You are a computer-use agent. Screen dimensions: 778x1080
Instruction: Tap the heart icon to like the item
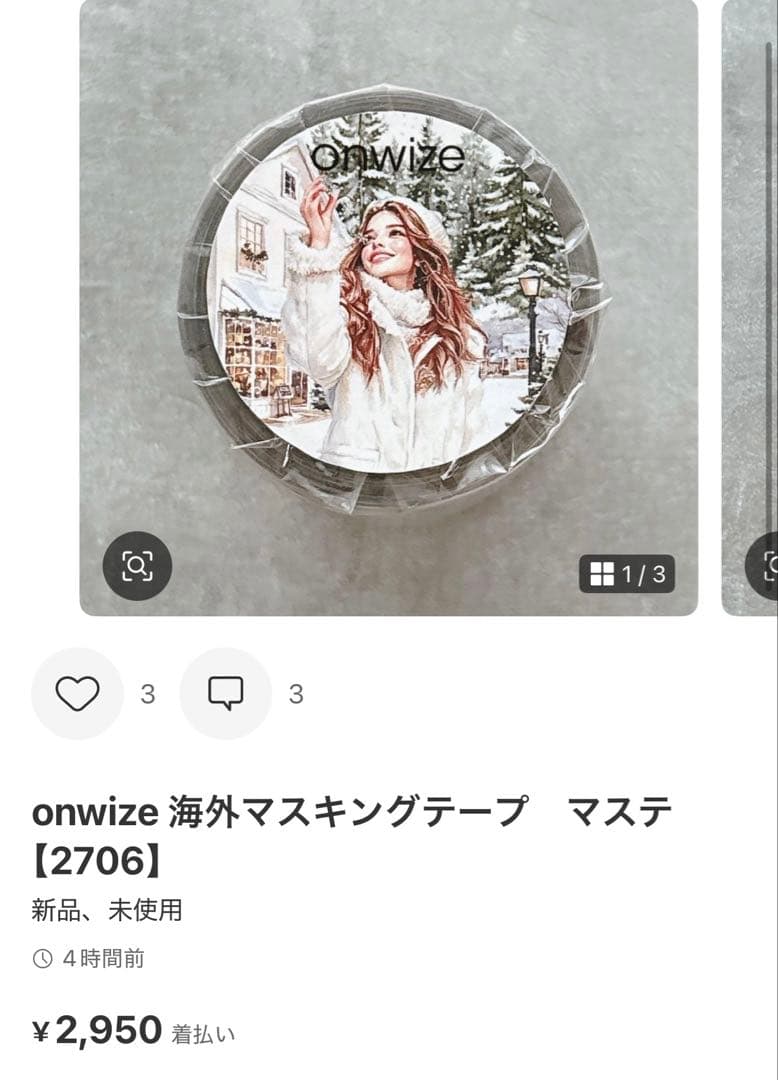78,692
